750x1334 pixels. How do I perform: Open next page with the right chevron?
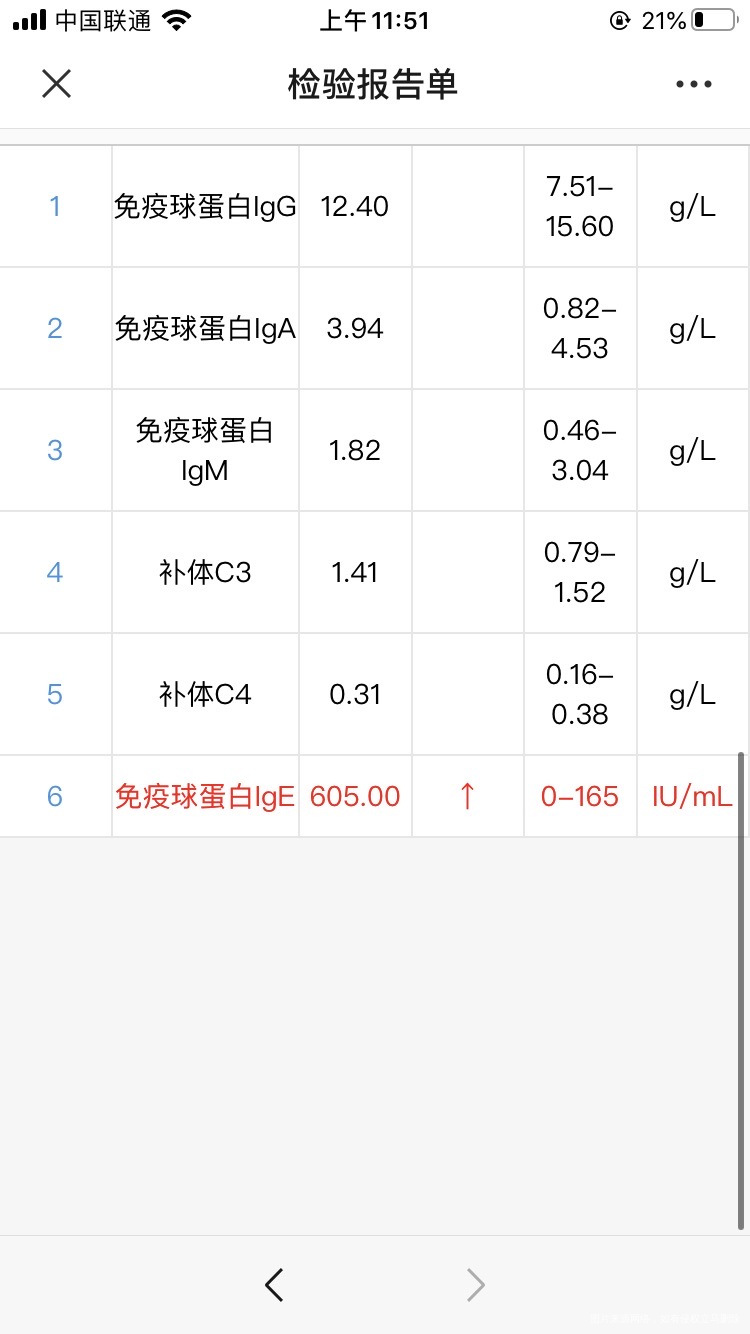(x=474, y=1284)
